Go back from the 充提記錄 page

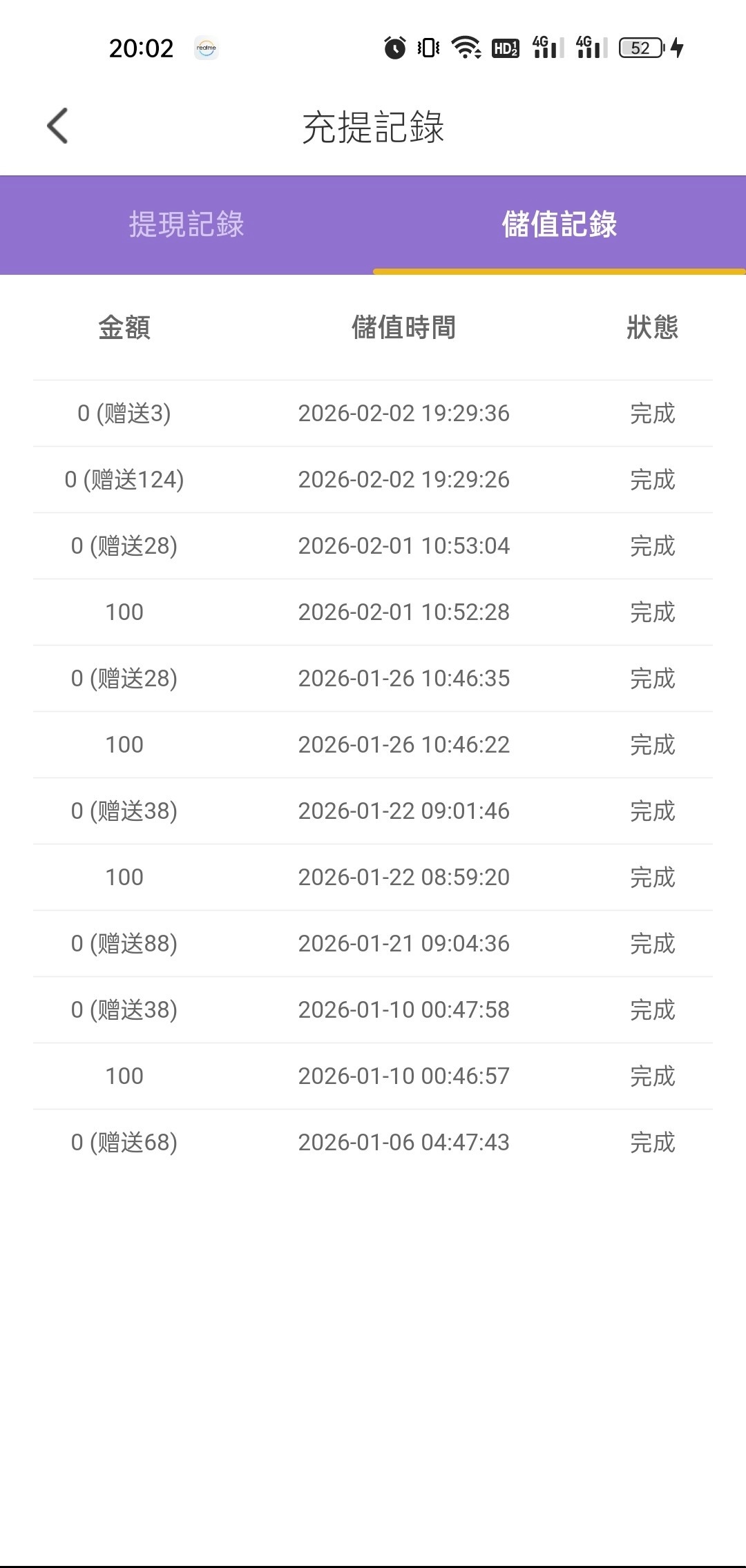[x=58, y=126]
